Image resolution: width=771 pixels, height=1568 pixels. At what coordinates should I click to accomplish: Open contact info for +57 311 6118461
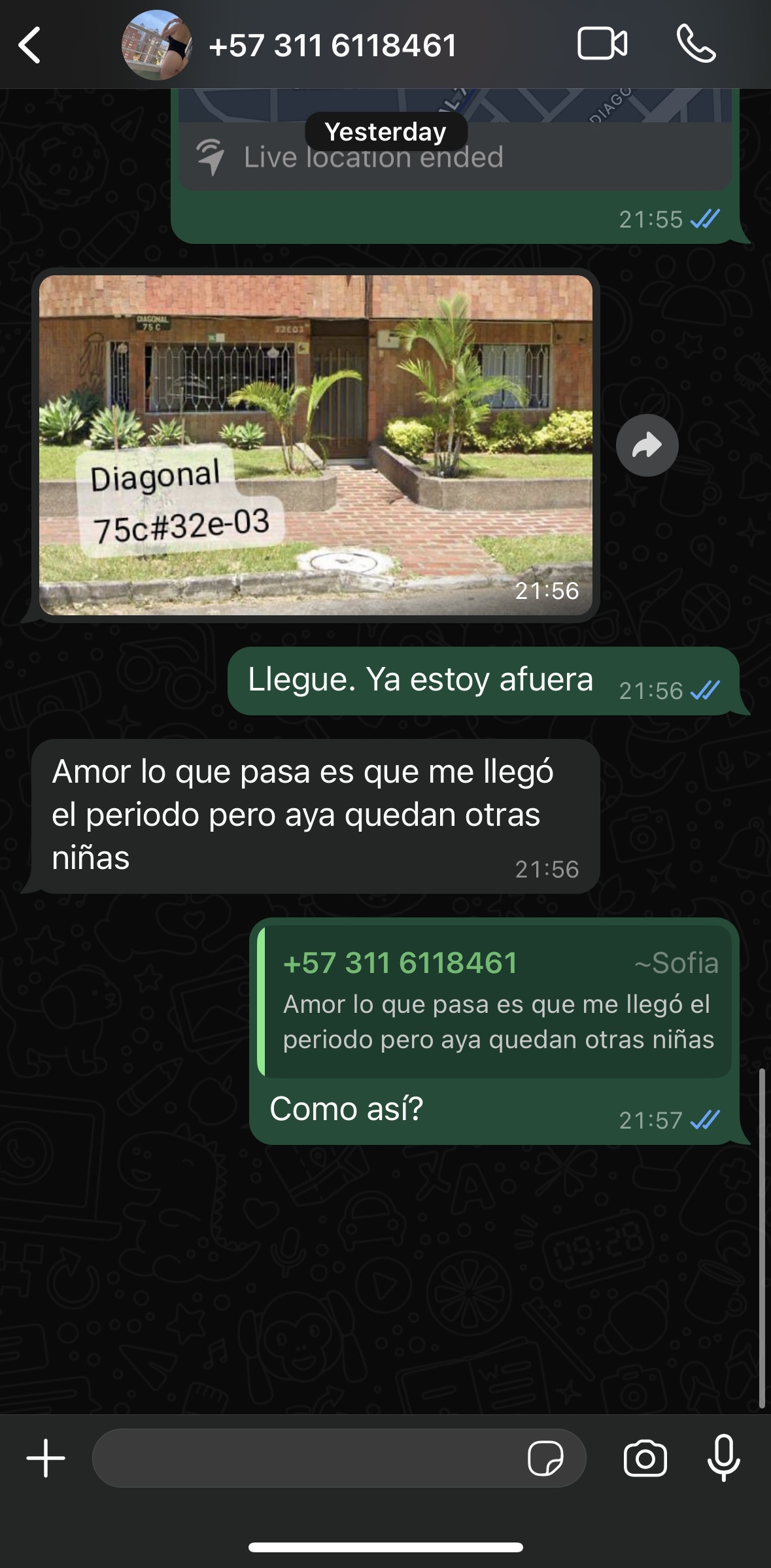[332, 46]
